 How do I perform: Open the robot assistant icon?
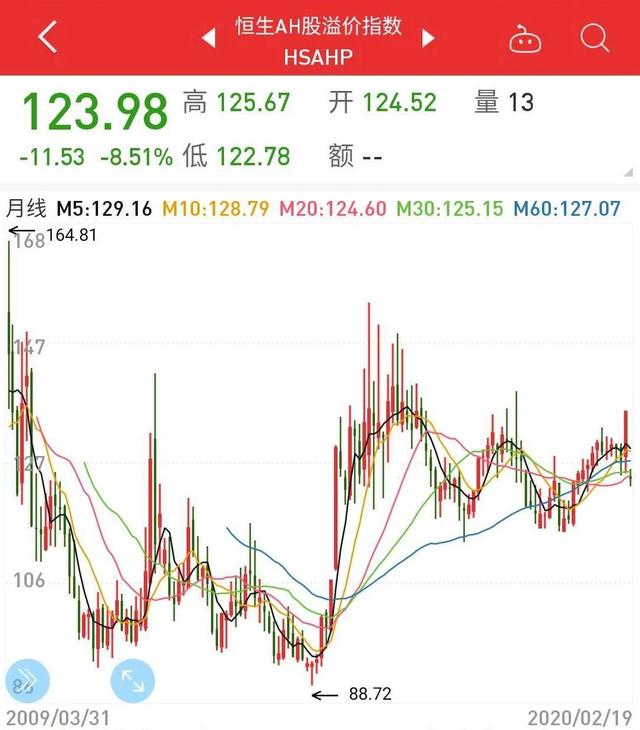(x=524, y=39)
